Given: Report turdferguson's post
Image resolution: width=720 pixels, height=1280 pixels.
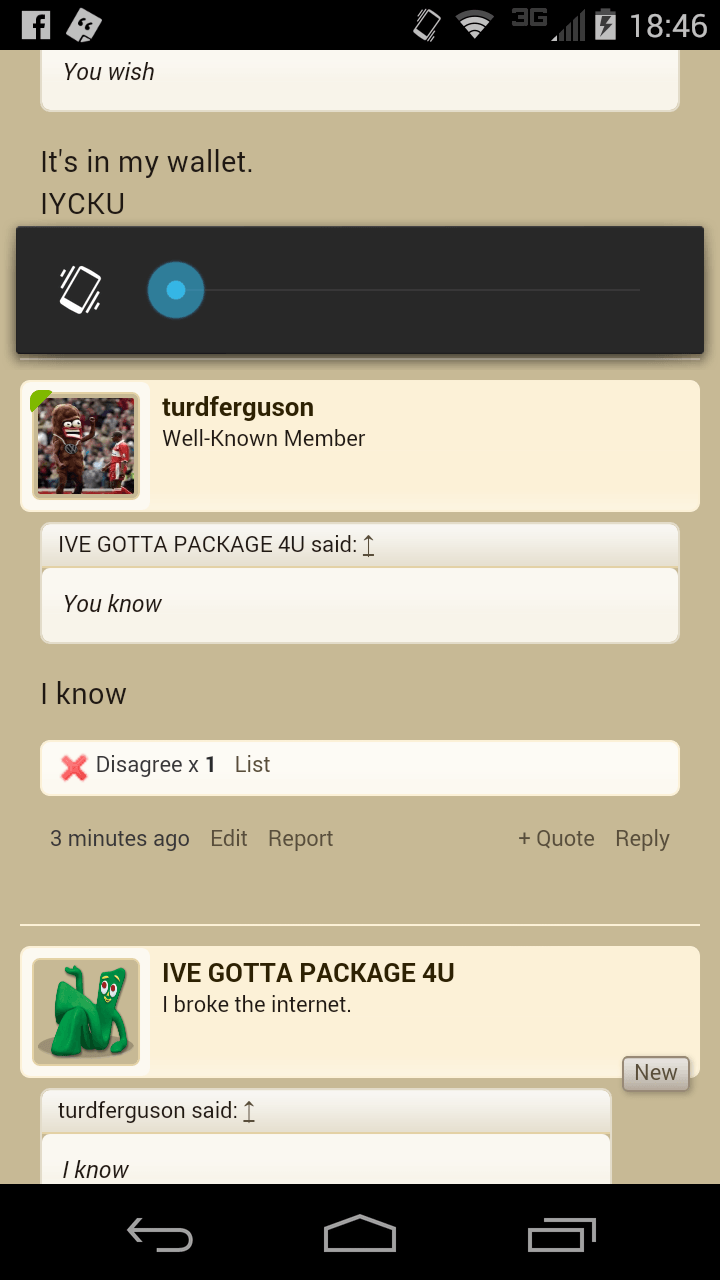Looking at the screenshot, I should [x=300, y=839].
